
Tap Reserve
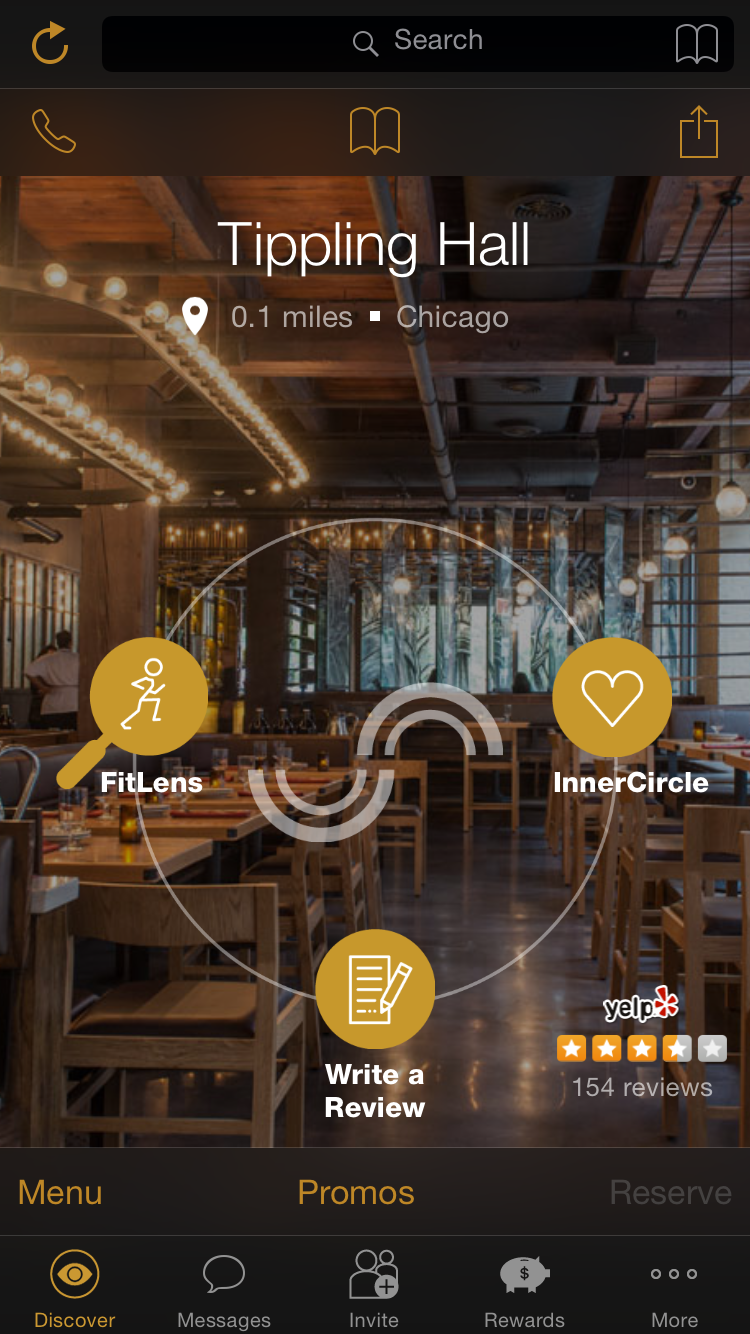[x=670, y=1192]
